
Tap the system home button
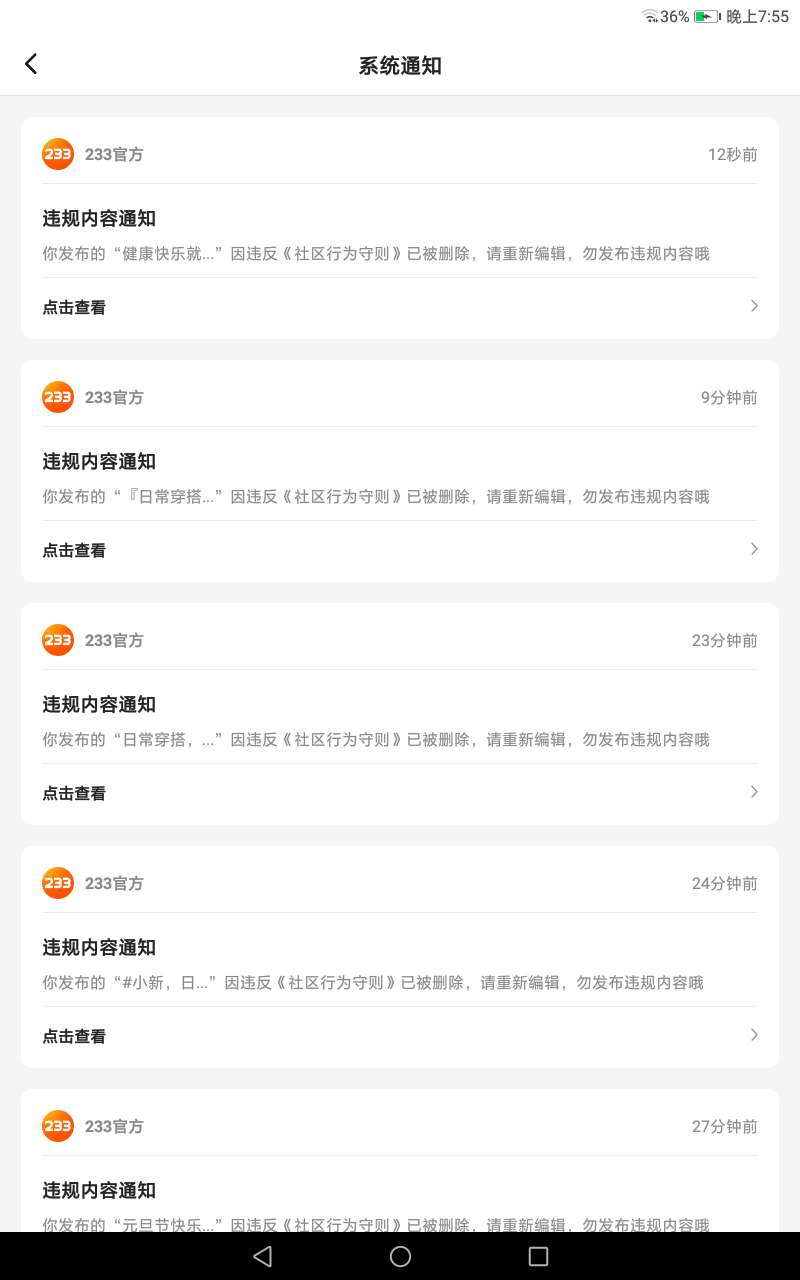(400, 1256)
